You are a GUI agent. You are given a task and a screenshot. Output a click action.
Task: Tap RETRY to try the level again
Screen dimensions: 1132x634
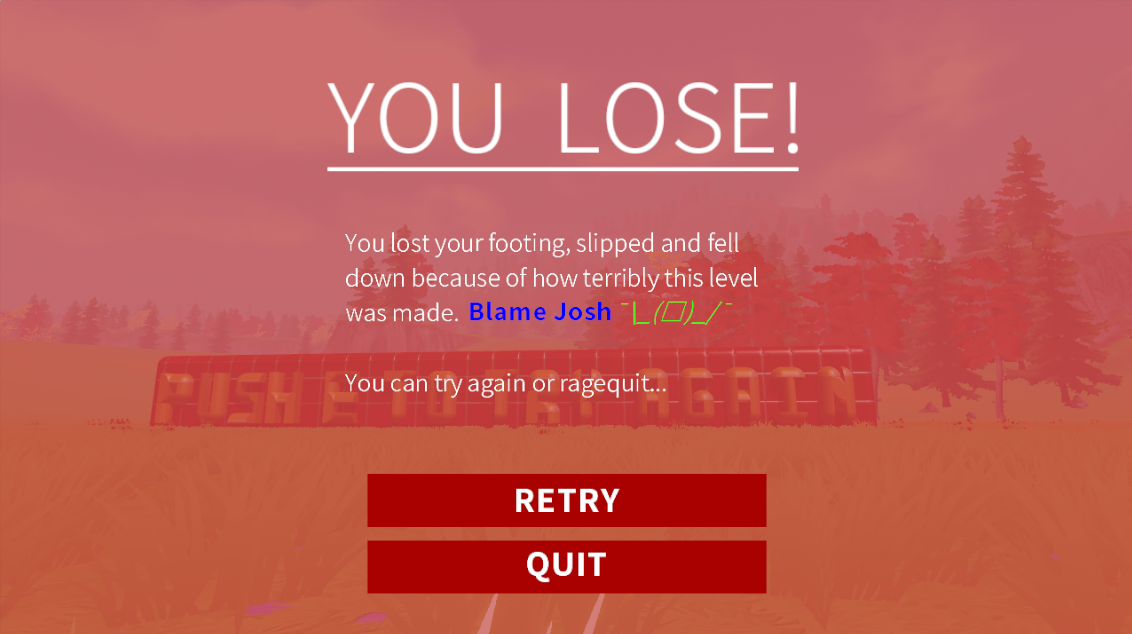[566, 500]
